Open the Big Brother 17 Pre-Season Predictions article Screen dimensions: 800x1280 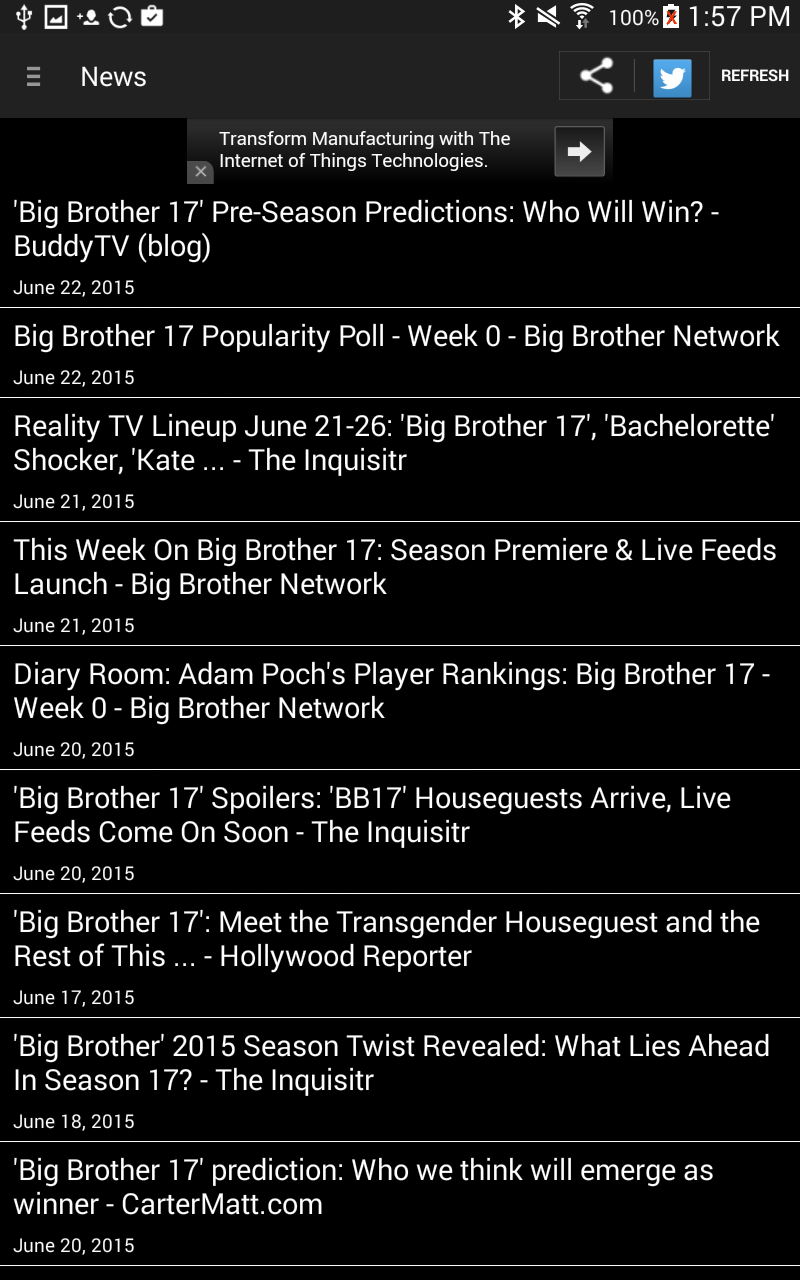(400, 245)
